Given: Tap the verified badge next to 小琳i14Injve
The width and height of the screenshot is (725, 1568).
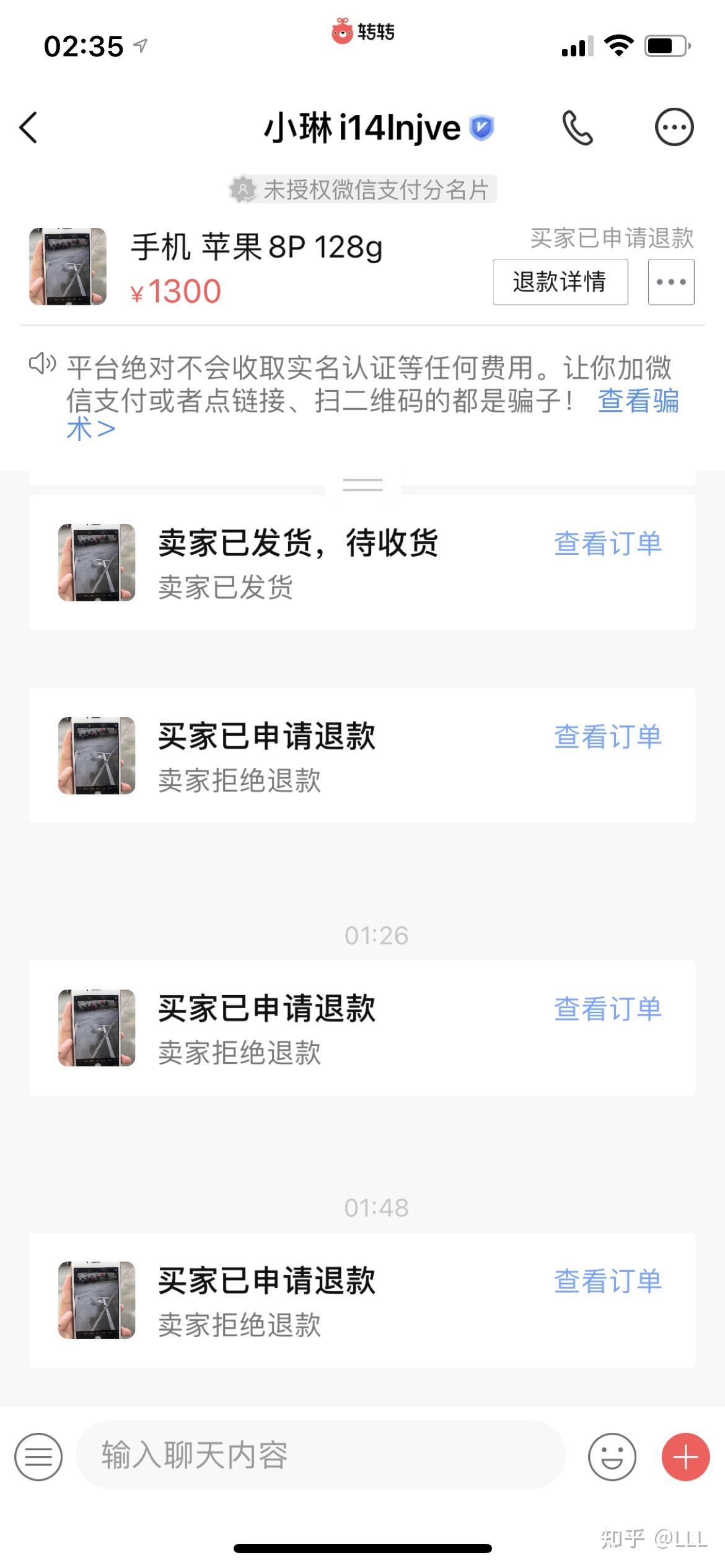Looking at the screenshot, I should tap(481, 128).
